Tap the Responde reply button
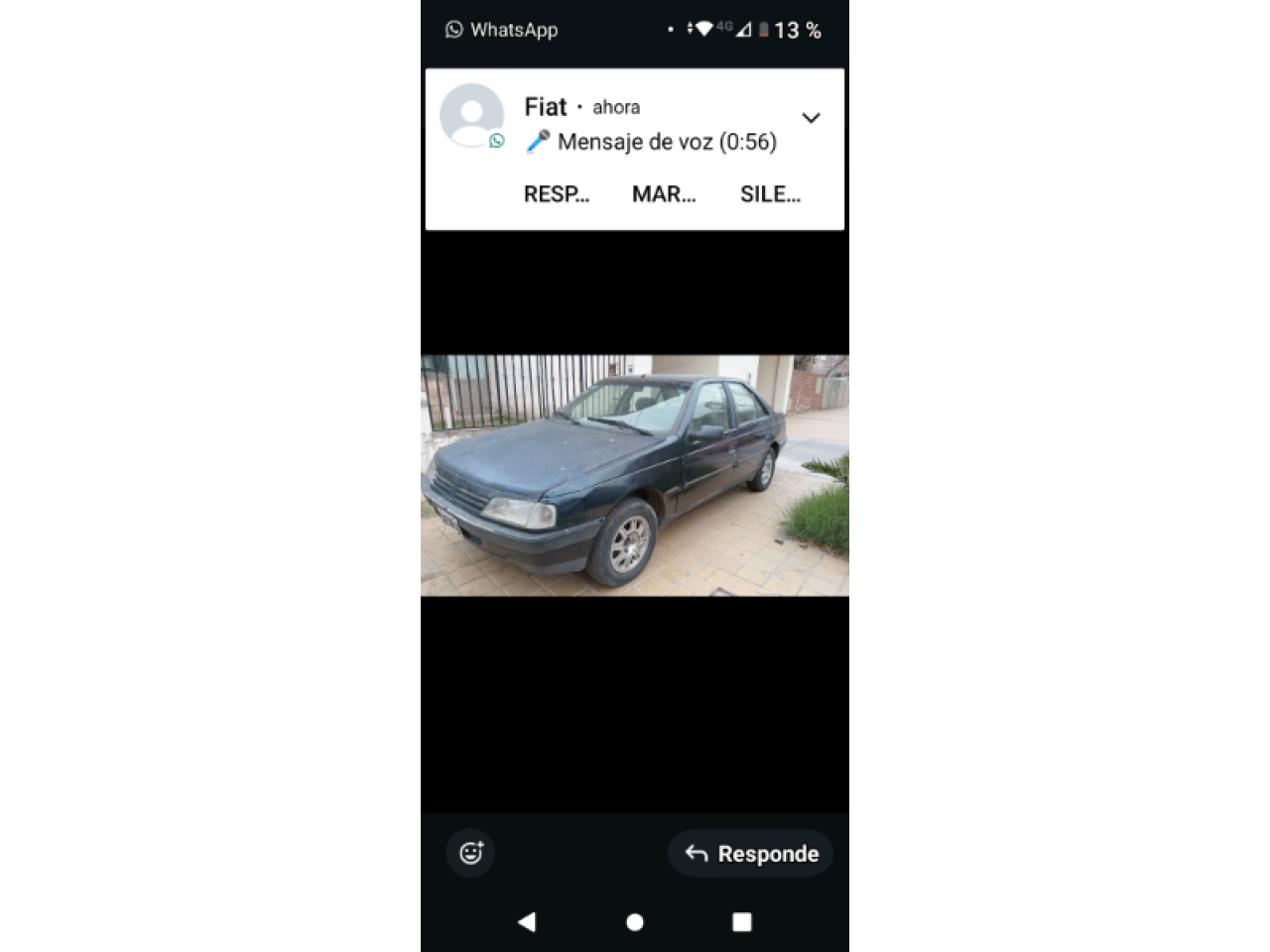Screen dimensions: 1270x952 pyautogui.click(x=751, y=853)
